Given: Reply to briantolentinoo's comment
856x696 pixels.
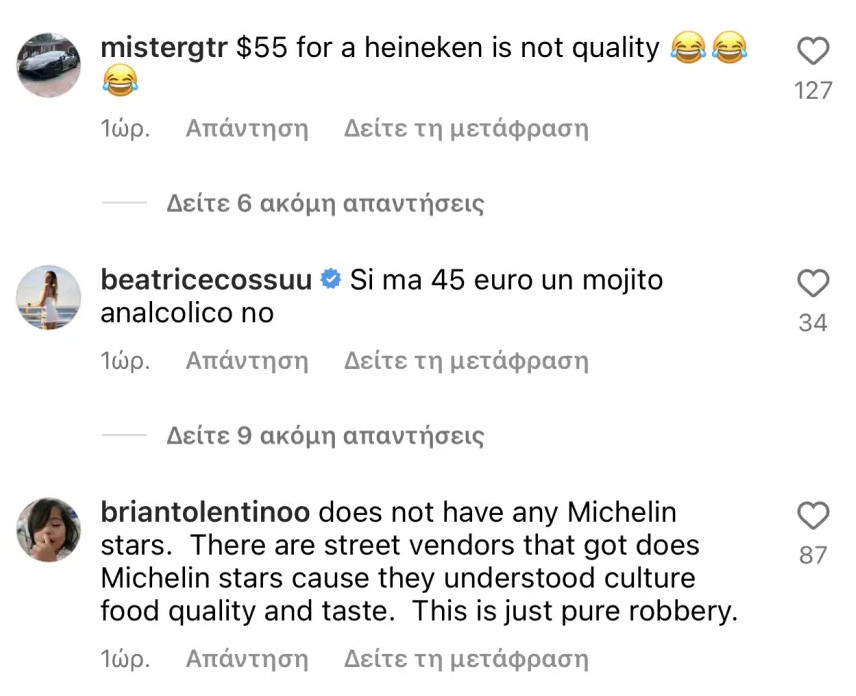Looking at the screenshot, I should coord(246,659).
